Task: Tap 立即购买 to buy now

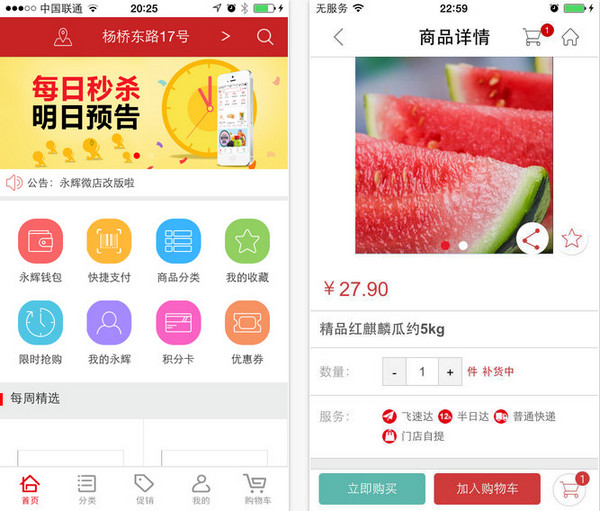Action: (372, 489)
